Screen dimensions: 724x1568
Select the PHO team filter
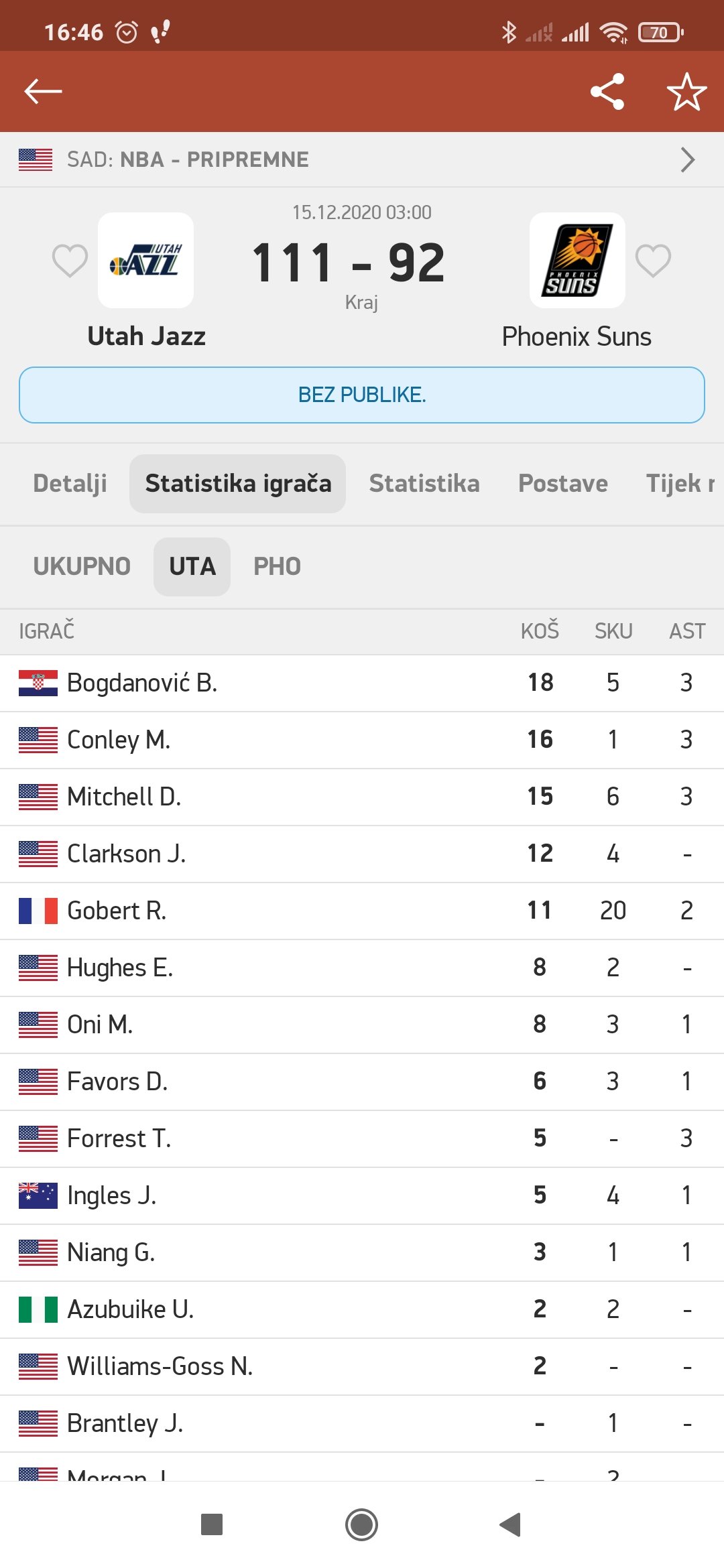[277, 566]
